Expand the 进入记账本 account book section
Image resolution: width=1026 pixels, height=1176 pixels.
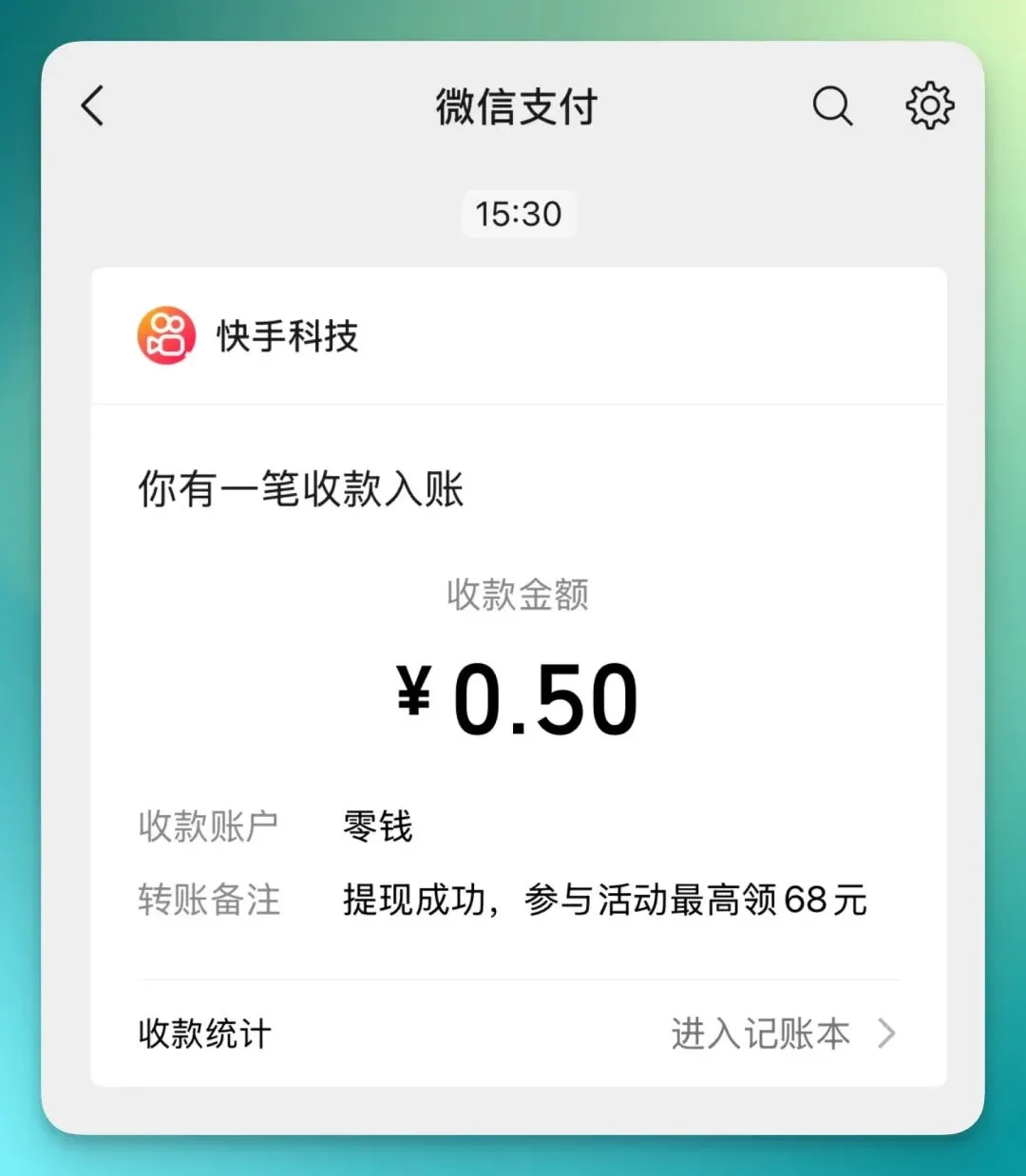pyautogui.click(x=760, y=1034)
